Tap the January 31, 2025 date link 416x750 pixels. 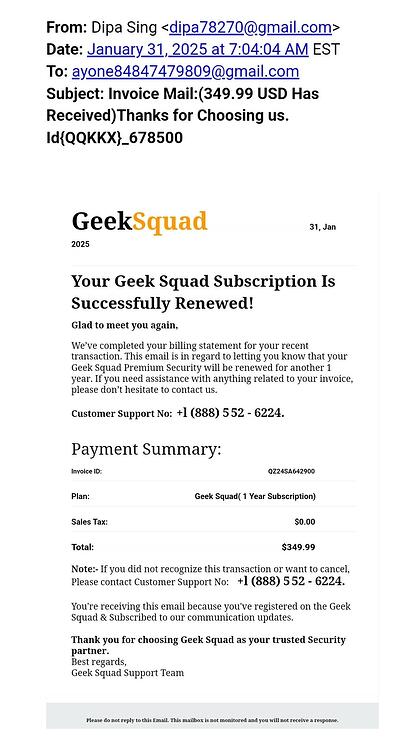[x=197, y=49]
